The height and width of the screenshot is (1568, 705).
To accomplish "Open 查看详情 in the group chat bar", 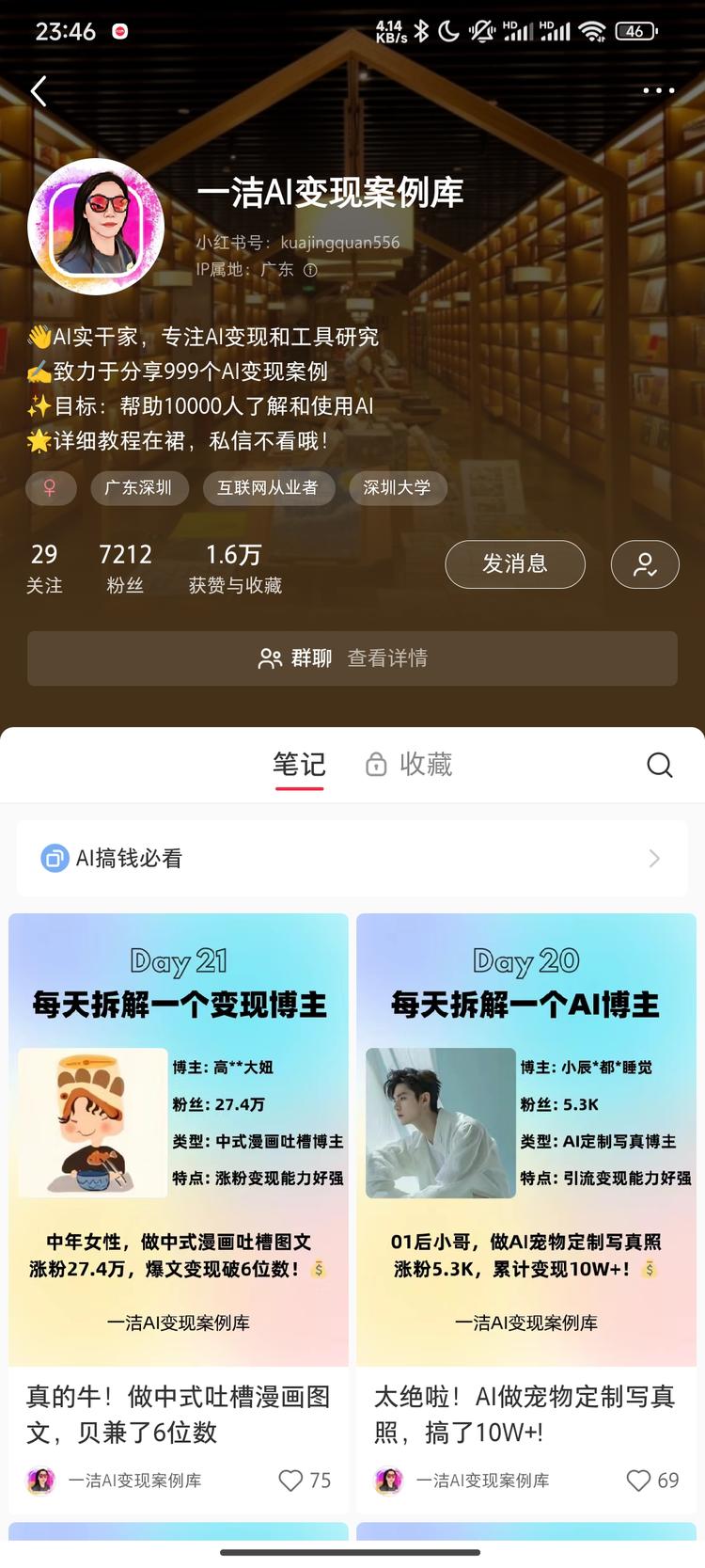I will tap(387, 658).
